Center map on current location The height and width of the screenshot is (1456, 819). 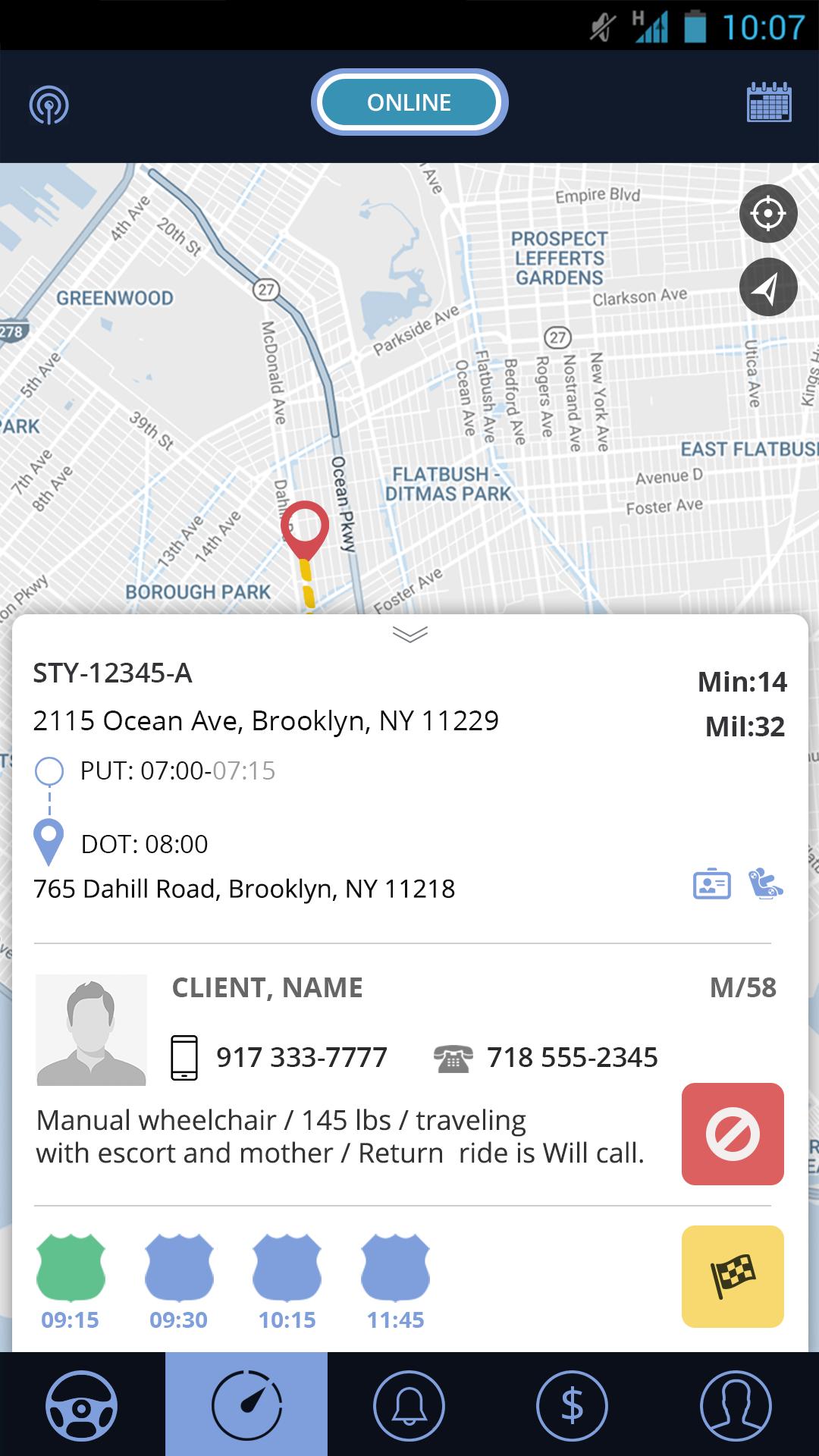(768, 214)
